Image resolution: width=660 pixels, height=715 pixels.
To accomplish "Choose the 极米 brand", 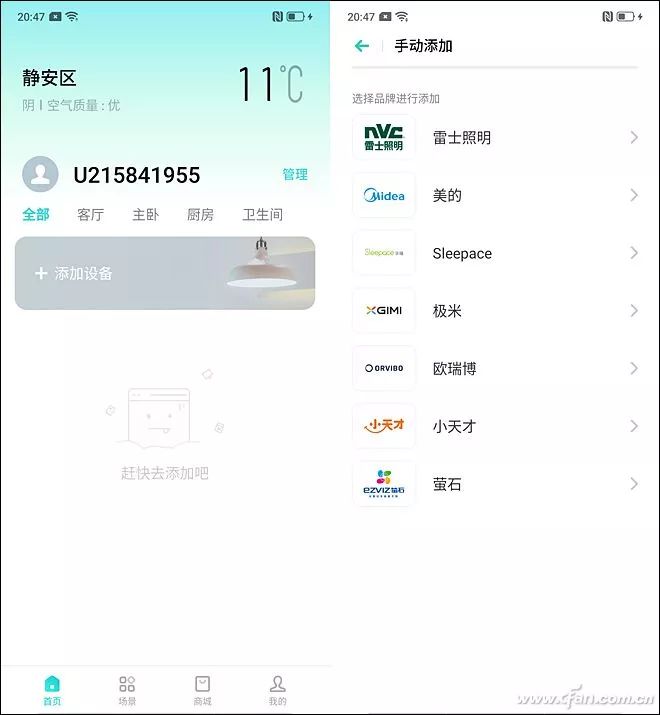I will [x=496, y=311].
